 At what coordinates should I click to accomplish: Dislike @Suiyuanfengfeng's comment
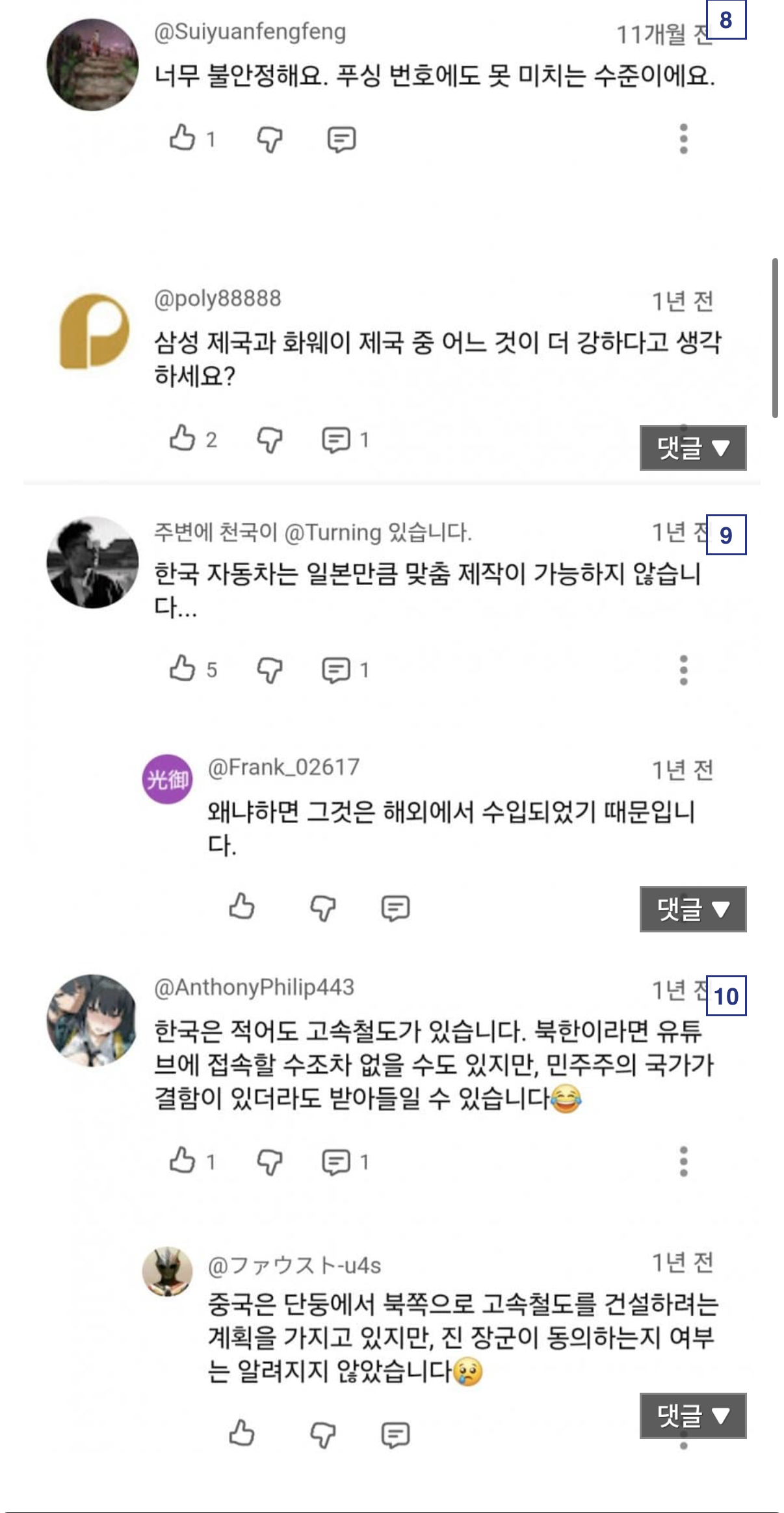pos(269,138)
